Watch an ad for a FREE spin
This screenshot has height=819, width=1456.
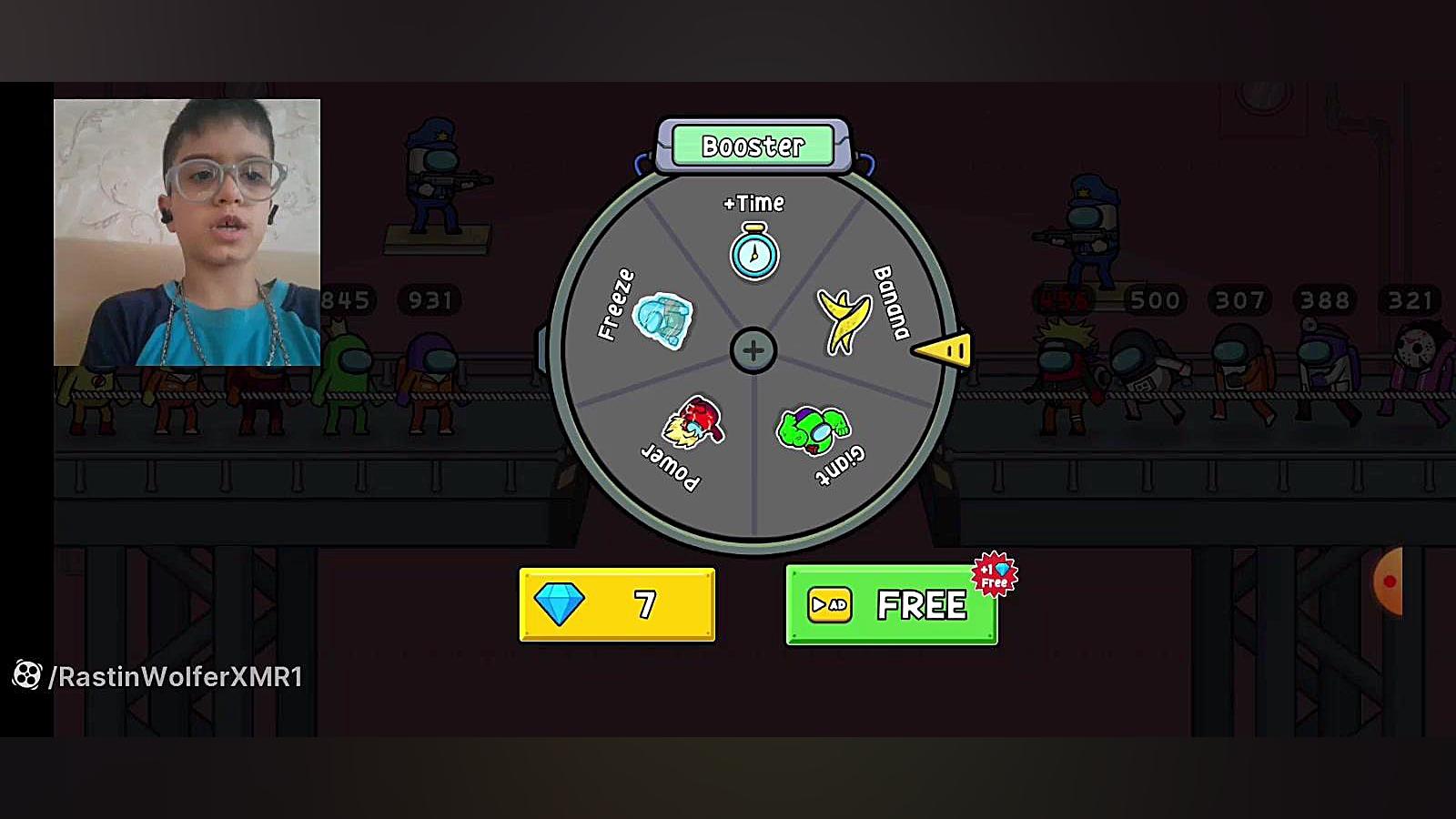pos(891,605)
